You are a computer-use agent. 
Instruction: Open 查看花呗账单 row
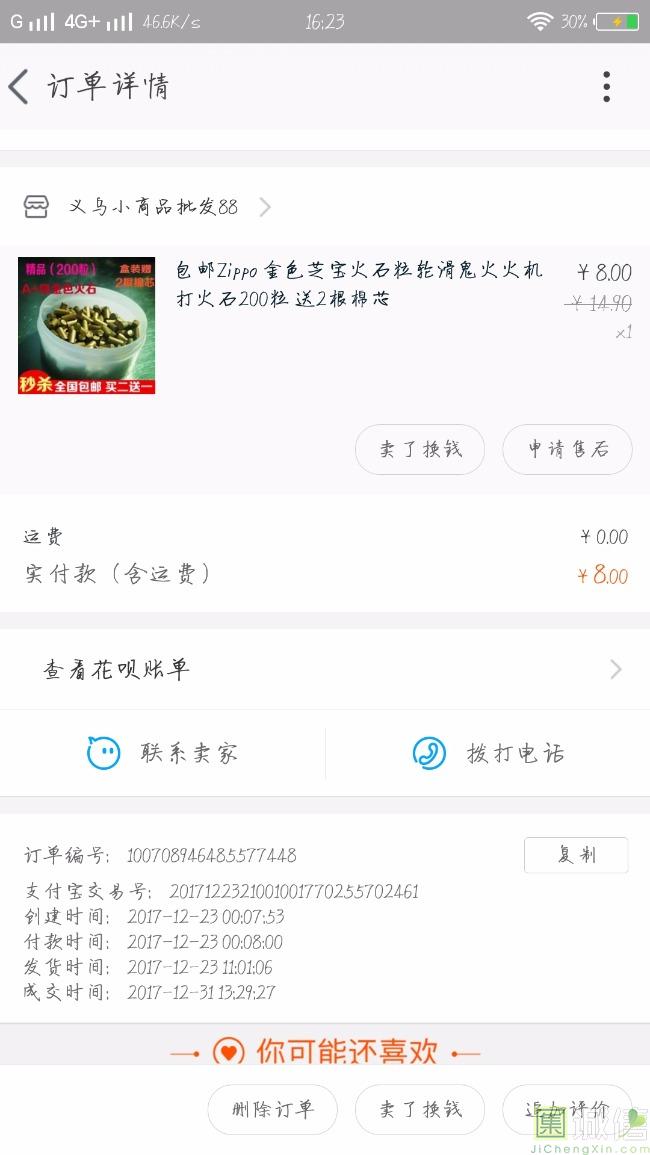325,669
